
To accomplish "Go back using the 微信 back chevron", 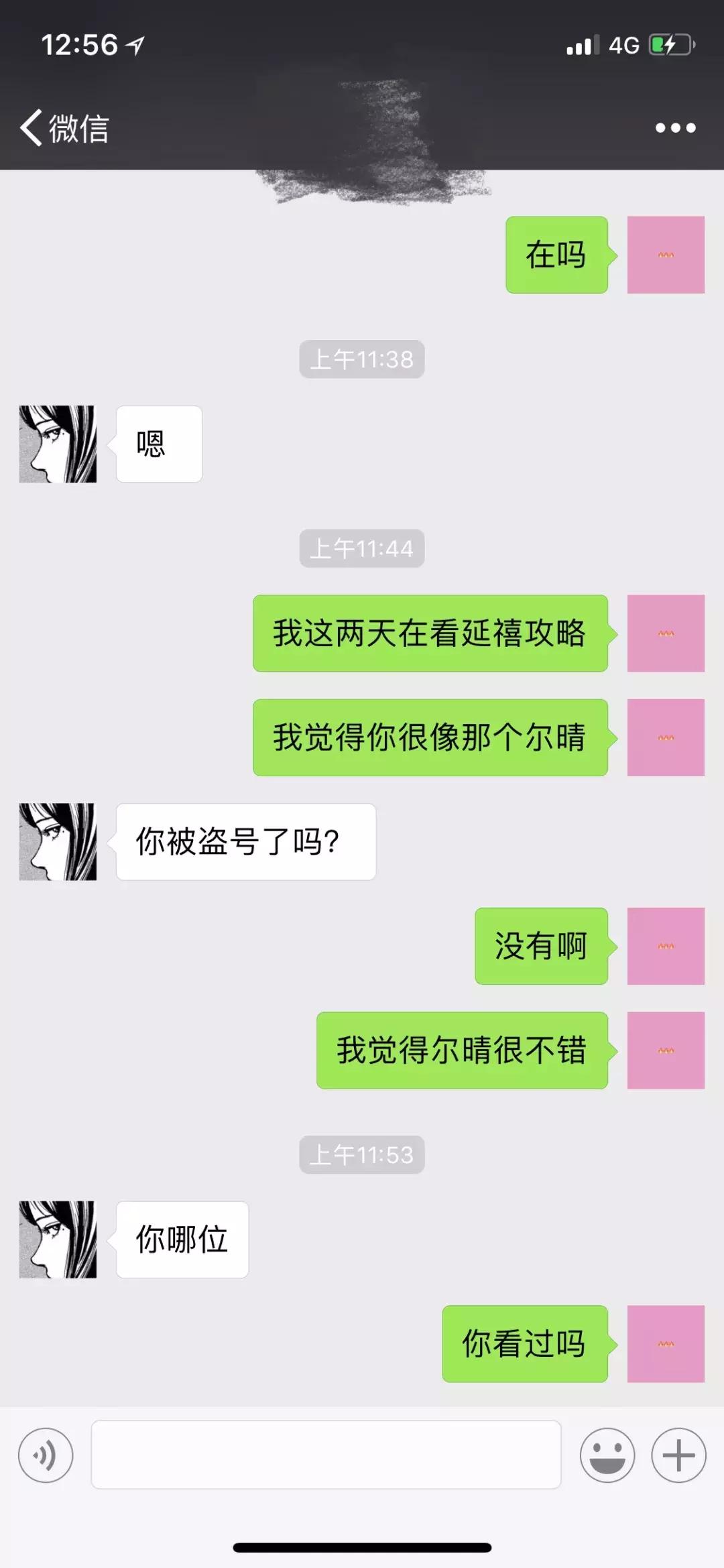I will click(x=64, y=127).
